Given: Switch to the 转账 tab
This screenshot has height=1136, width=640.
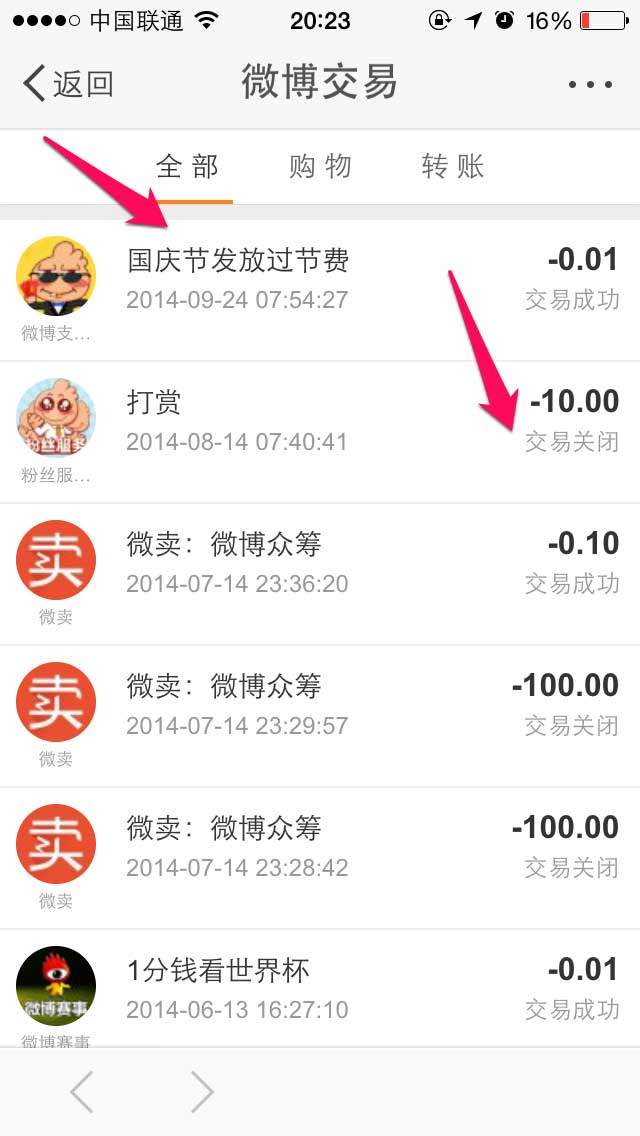Looking at the screenshot, I should click(453, 167).
